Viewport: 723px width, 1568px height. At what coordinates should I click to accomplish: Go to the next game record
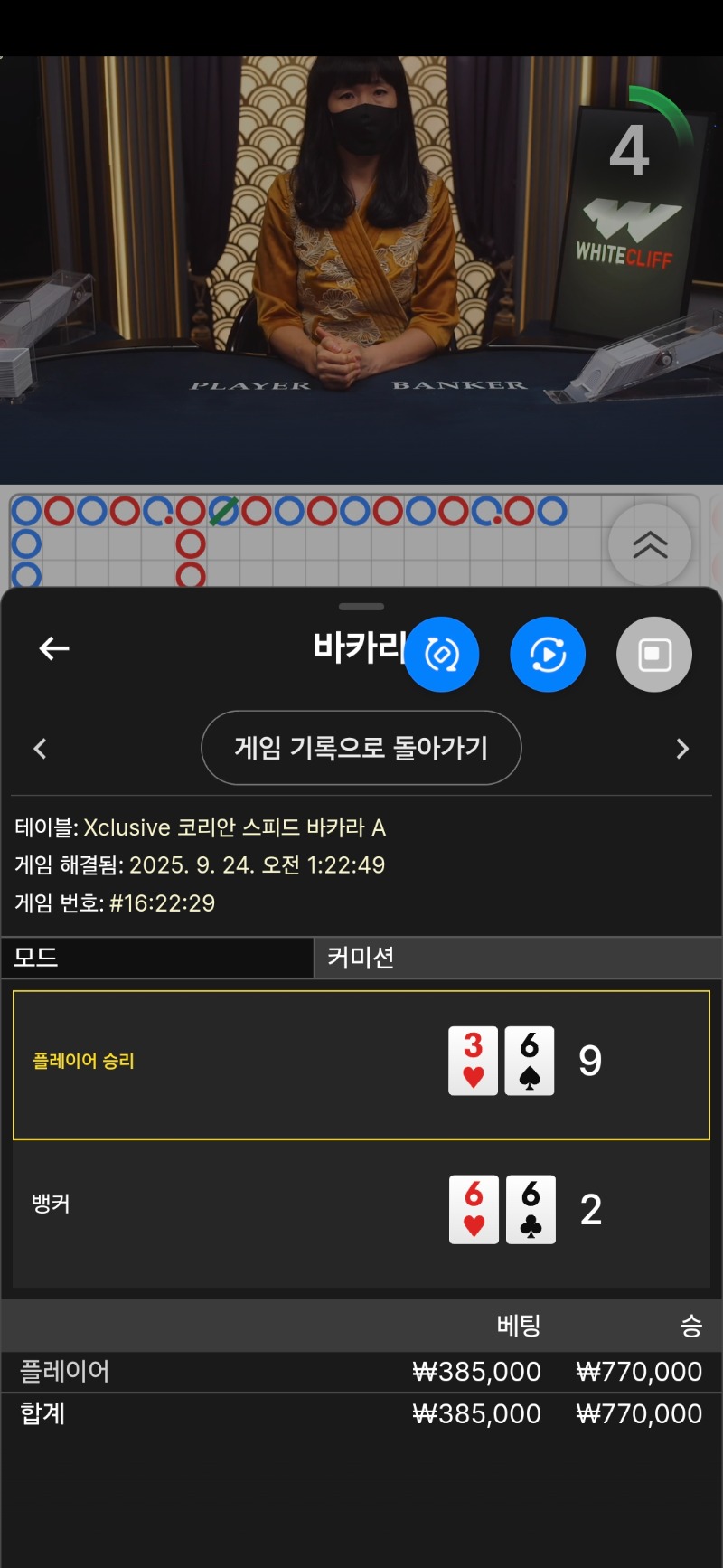tap(682, 749)
